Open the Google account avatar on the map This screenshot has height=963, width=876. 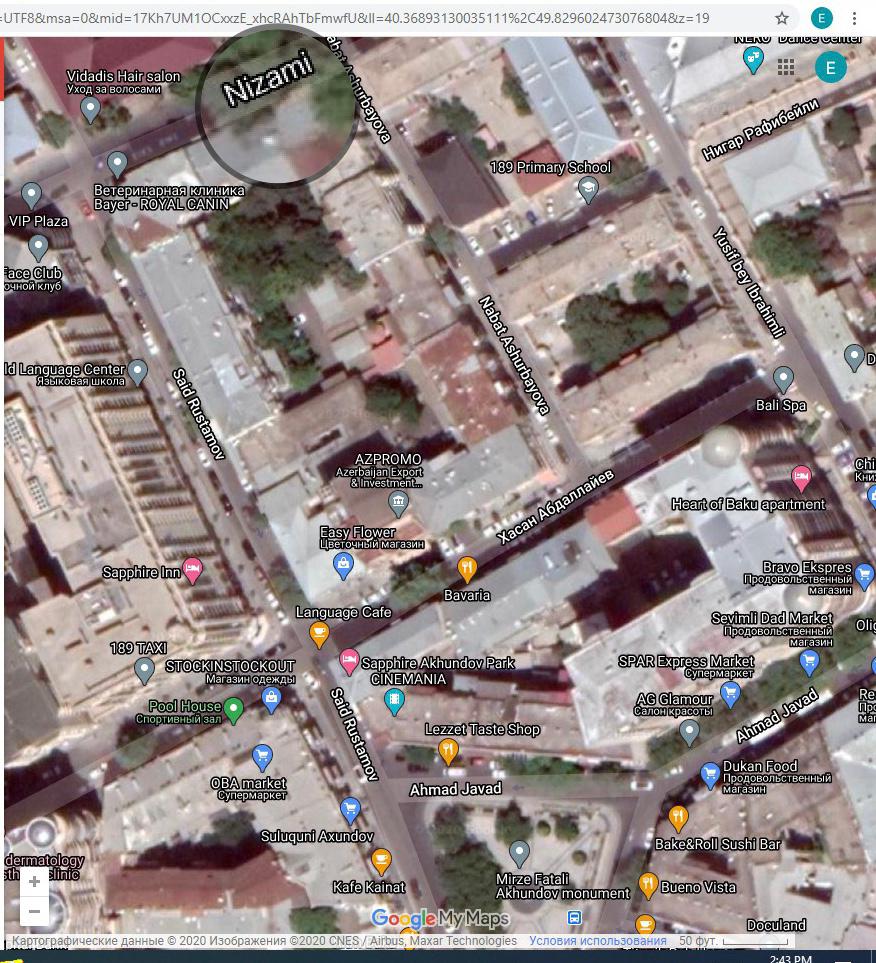tap(830, 67)
